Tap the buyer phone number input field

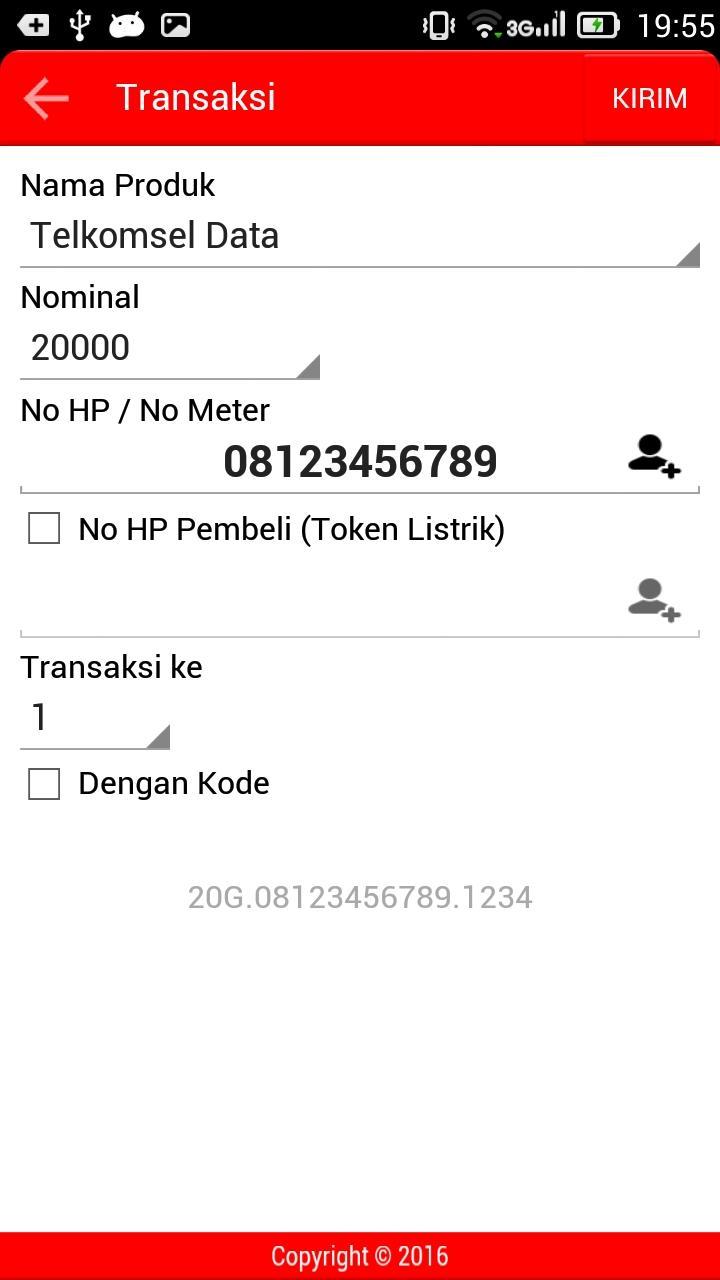click(x=310, y=602)
